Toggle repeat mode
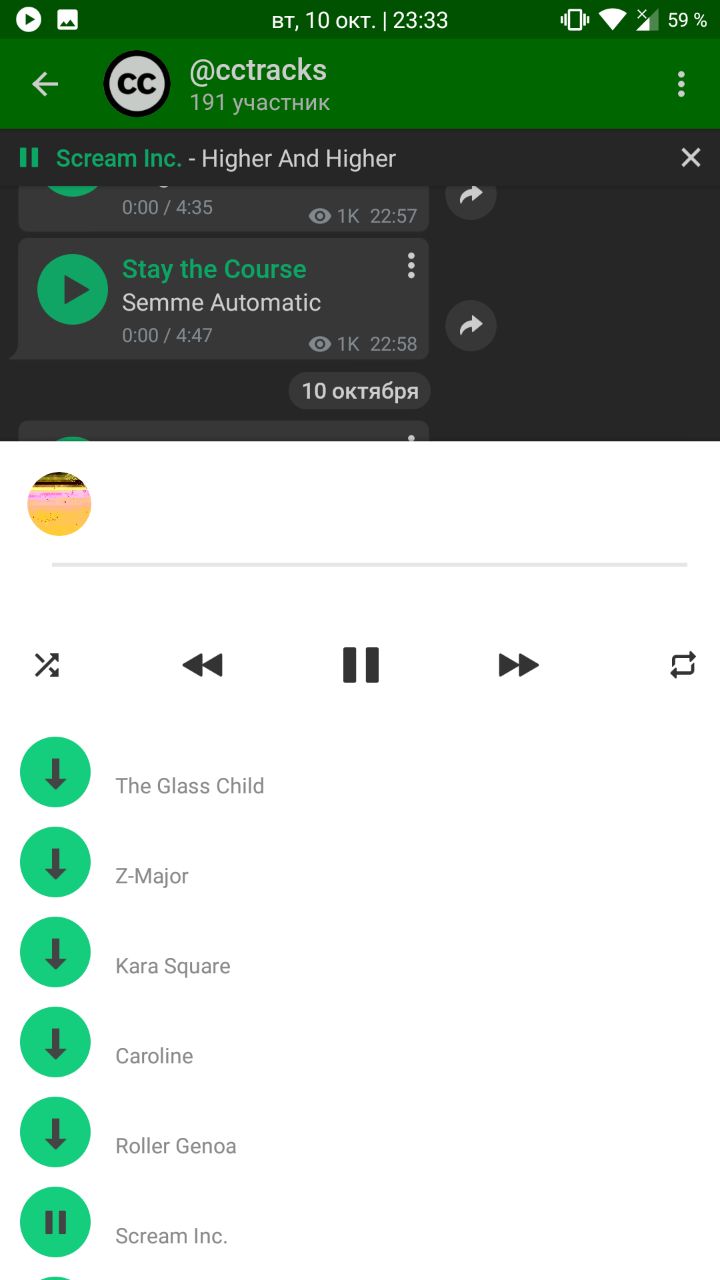The width and height of the screenshot is (720, 1280). pyautogui.click(x=683, y=665)
